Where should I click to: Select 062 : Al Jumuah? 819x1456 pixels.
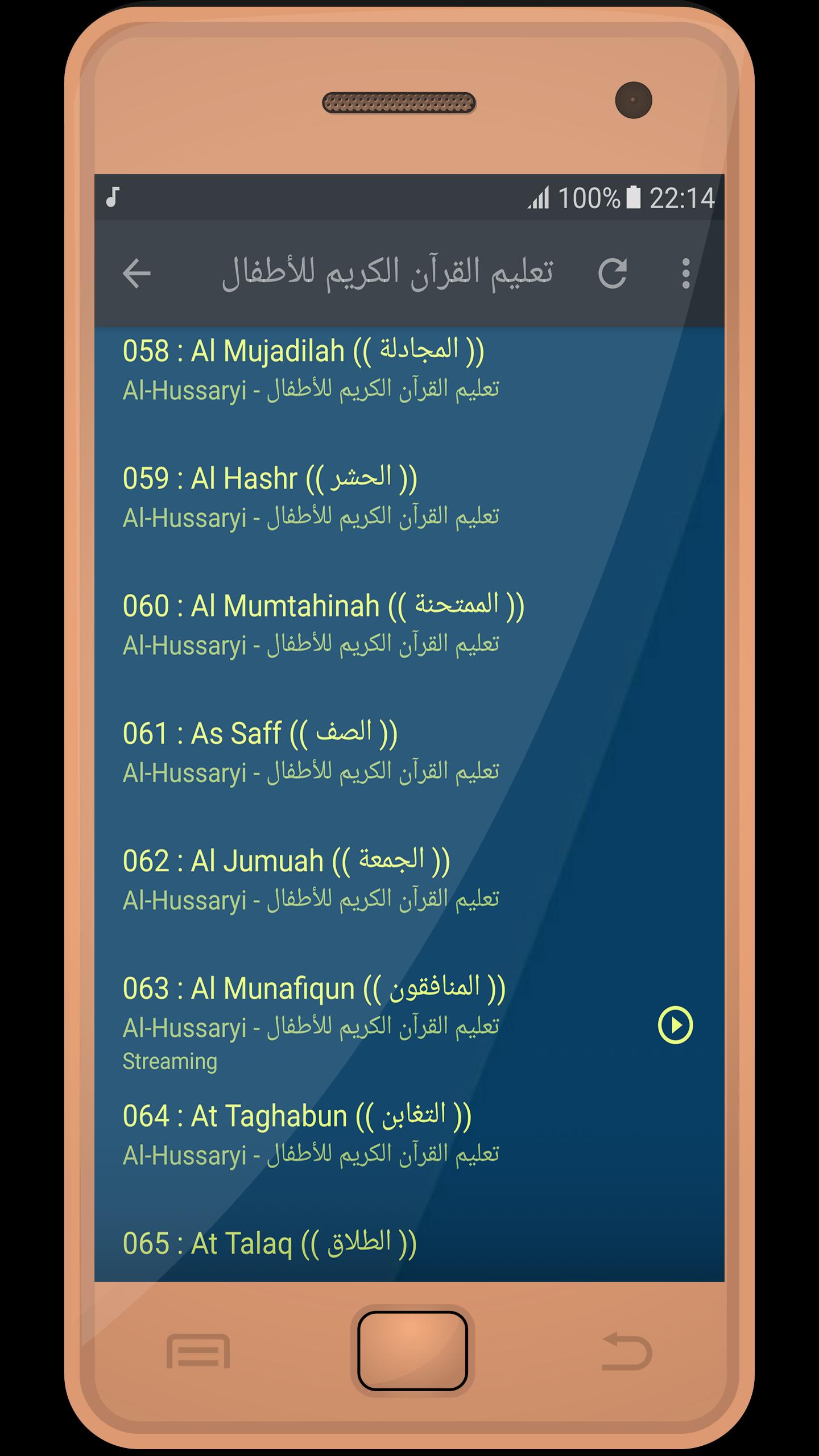click(x=341, y=879)
